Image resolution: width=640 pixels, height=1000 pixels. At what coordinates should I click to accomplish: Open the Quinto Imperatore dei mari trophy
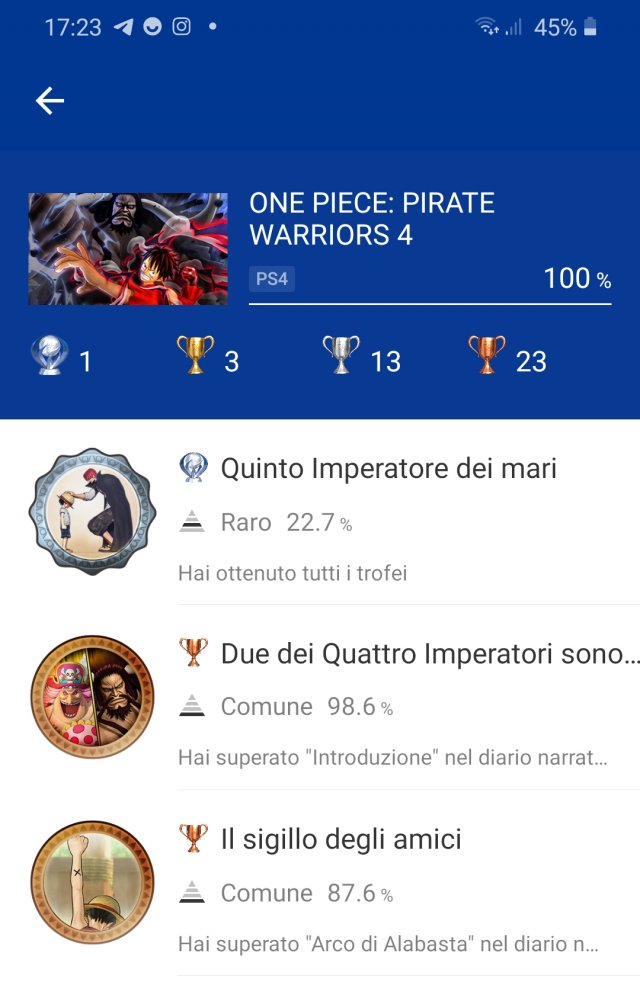[388, 468]
